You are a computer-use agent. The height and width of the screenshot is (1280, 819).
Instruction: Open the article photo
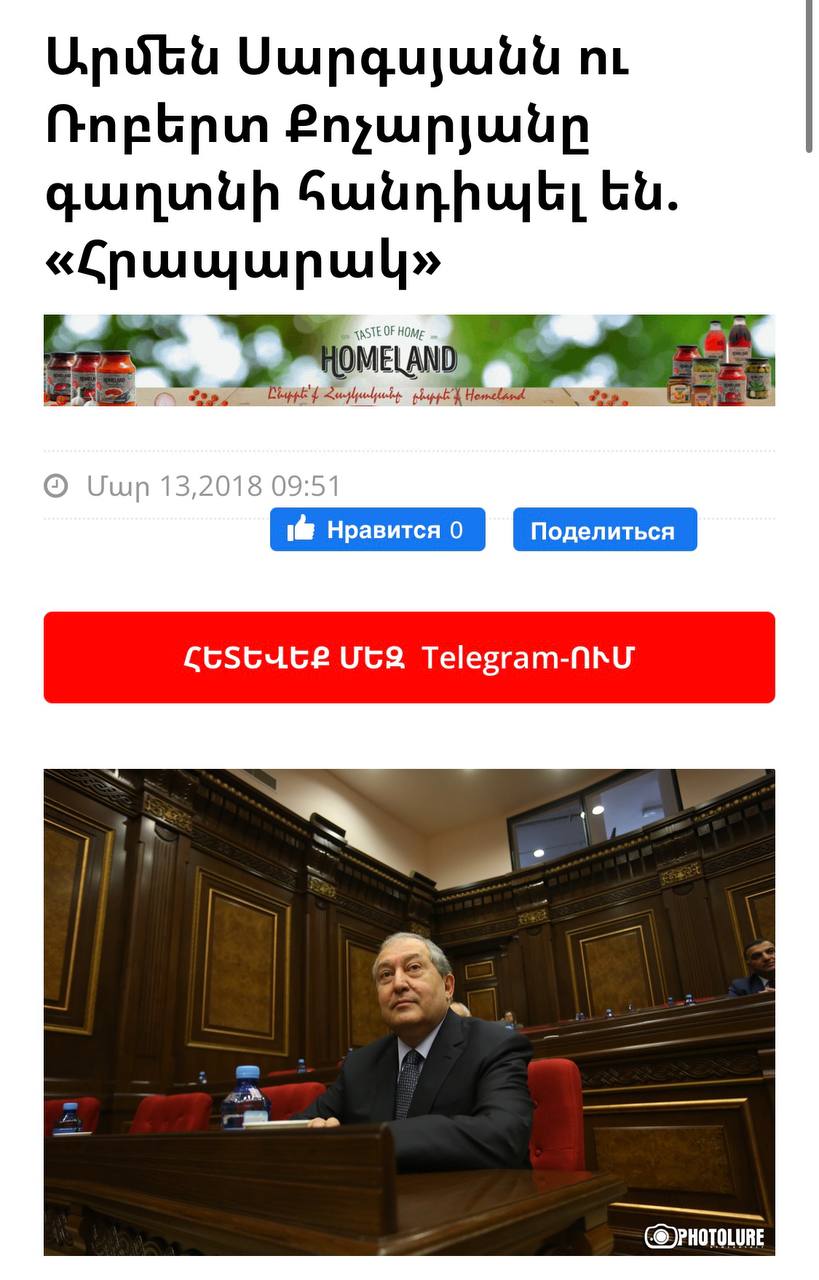(x=409, y=1010)
